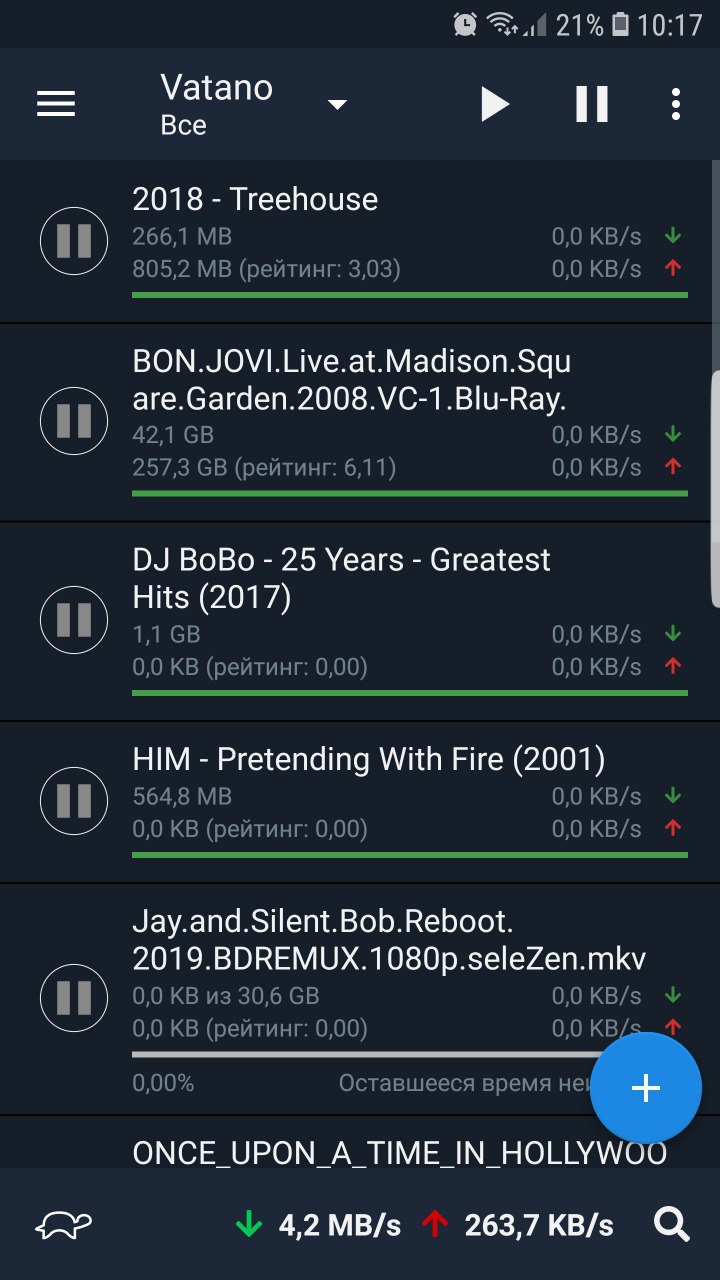
Task: Search torrents with the magnifier icon
Action: coord(672,1224)
